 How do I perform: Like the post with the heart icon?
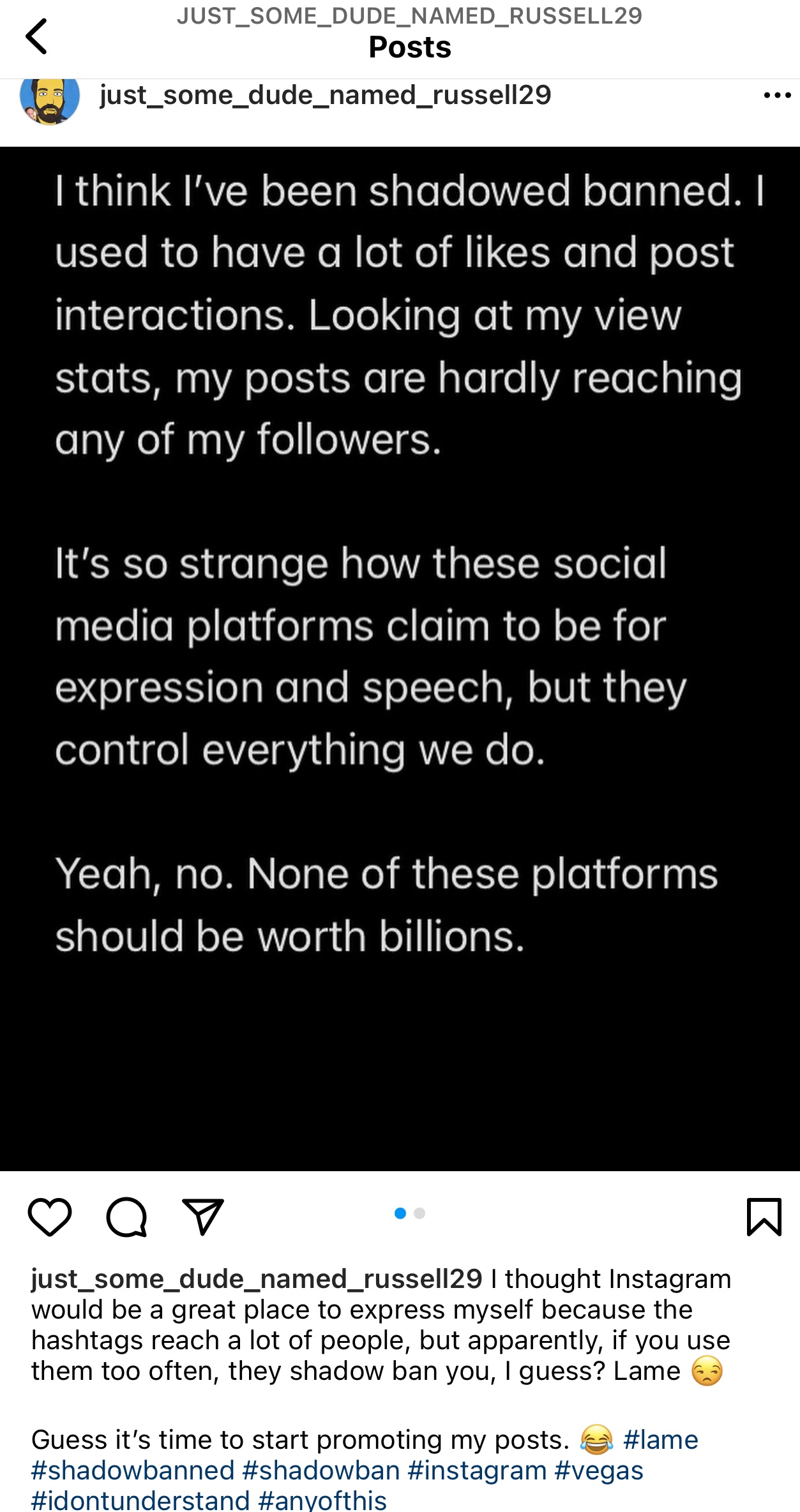pos(50,1216)
